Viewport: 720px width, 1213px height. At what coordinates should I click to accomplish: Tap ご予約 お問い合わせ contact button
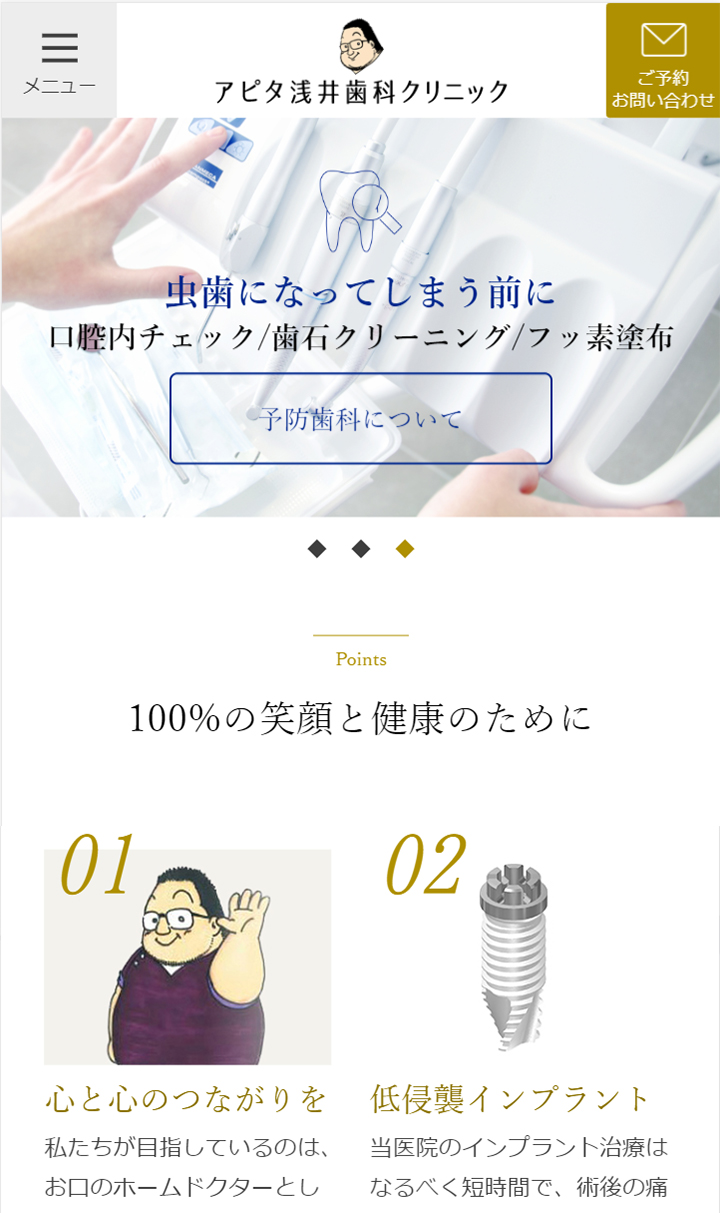[x=662, y=61]
